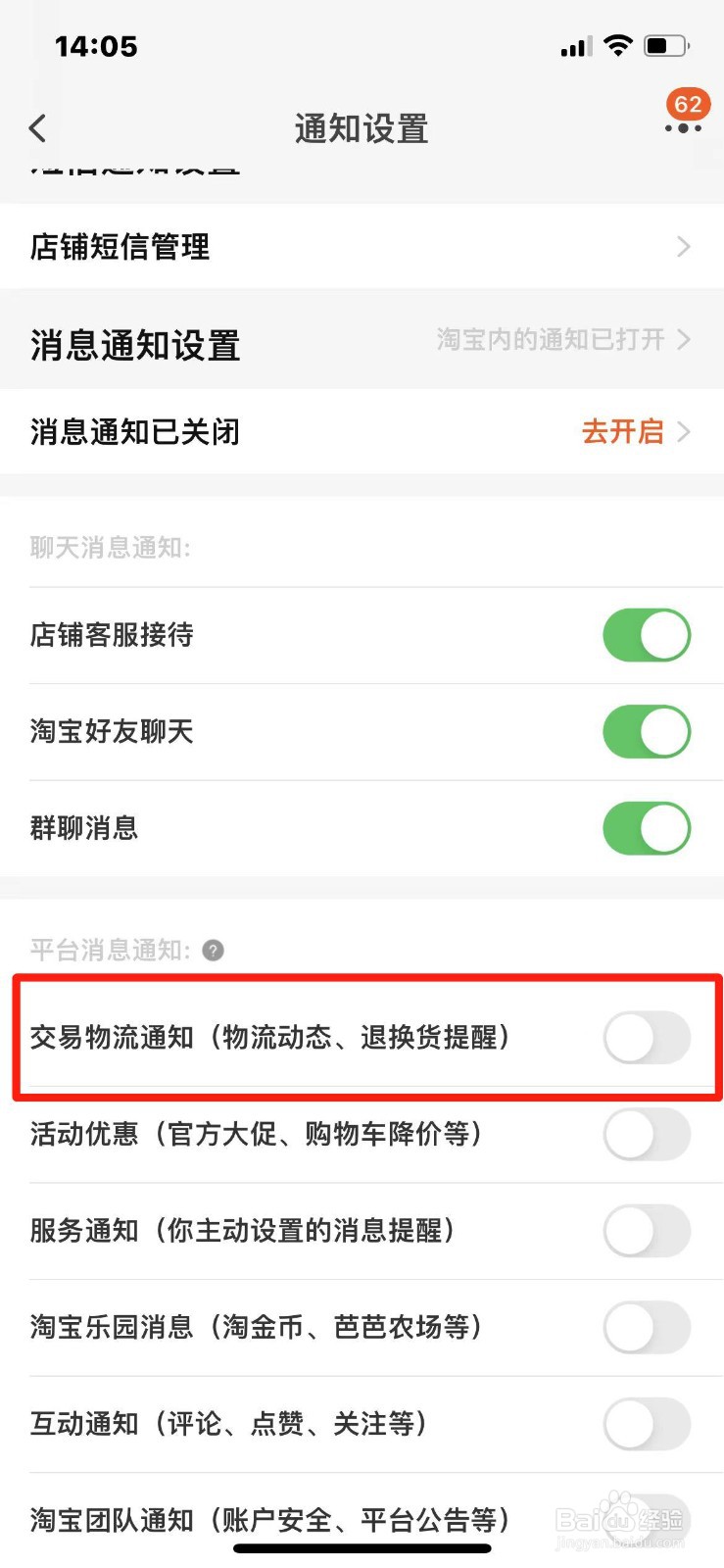The width and height of the screenshot is (724, 1568).
Task: Tap the Wi-Fi icon in the status bar
Action: [618, 44]
